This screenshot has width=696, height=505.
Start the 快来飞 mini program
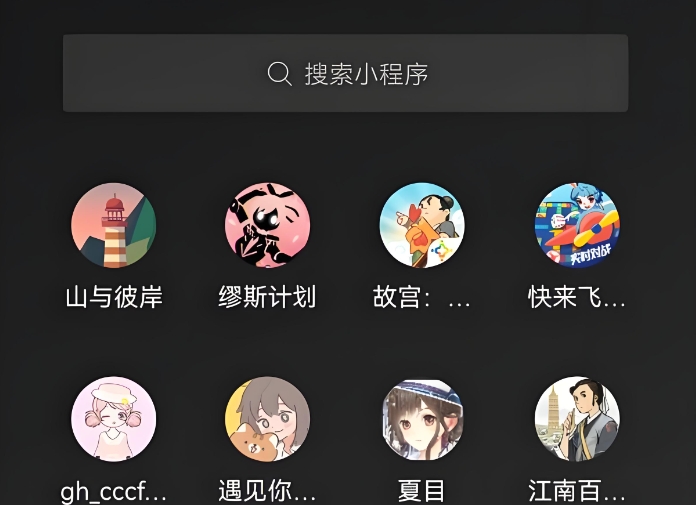coord(577,225)
